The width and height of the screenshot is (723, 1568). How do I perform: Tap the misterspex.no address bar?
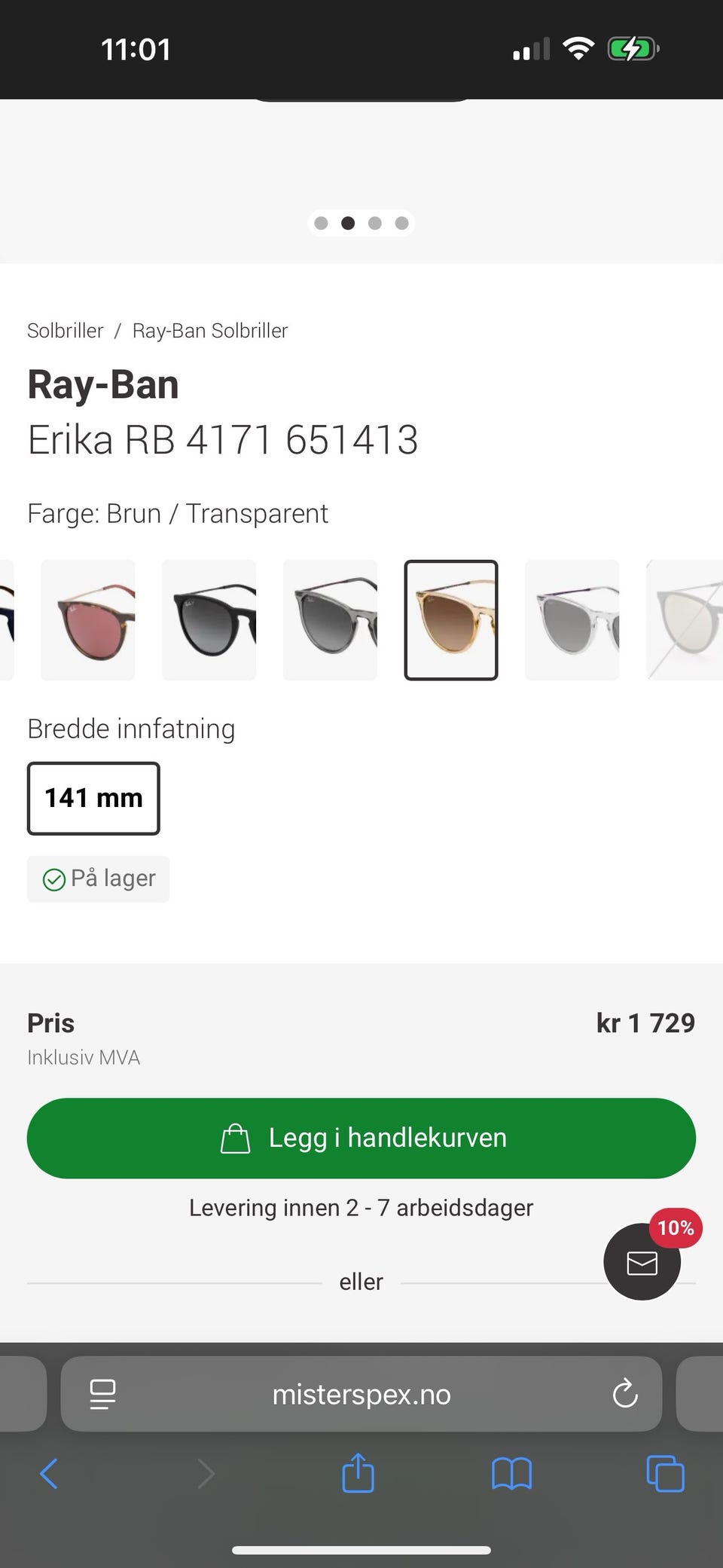click(361, 1395)
